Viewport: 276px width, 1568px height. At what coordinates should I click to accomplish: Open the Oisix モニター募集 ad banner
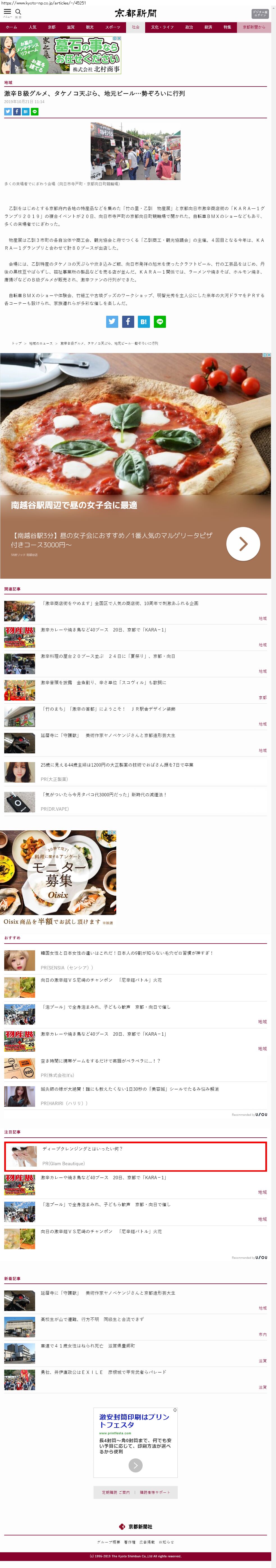coord(58,876)
